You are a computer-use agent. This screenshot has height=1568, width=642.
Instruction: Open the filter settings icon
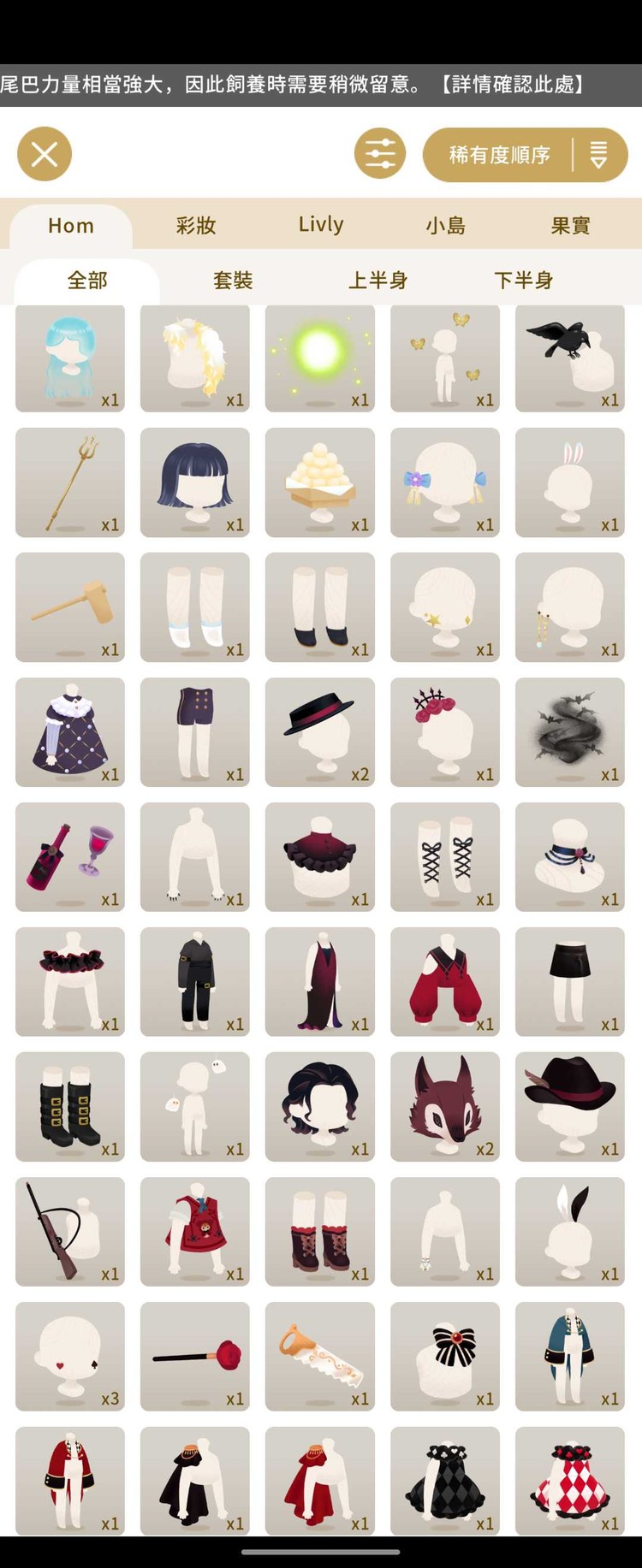click(380, 154)
